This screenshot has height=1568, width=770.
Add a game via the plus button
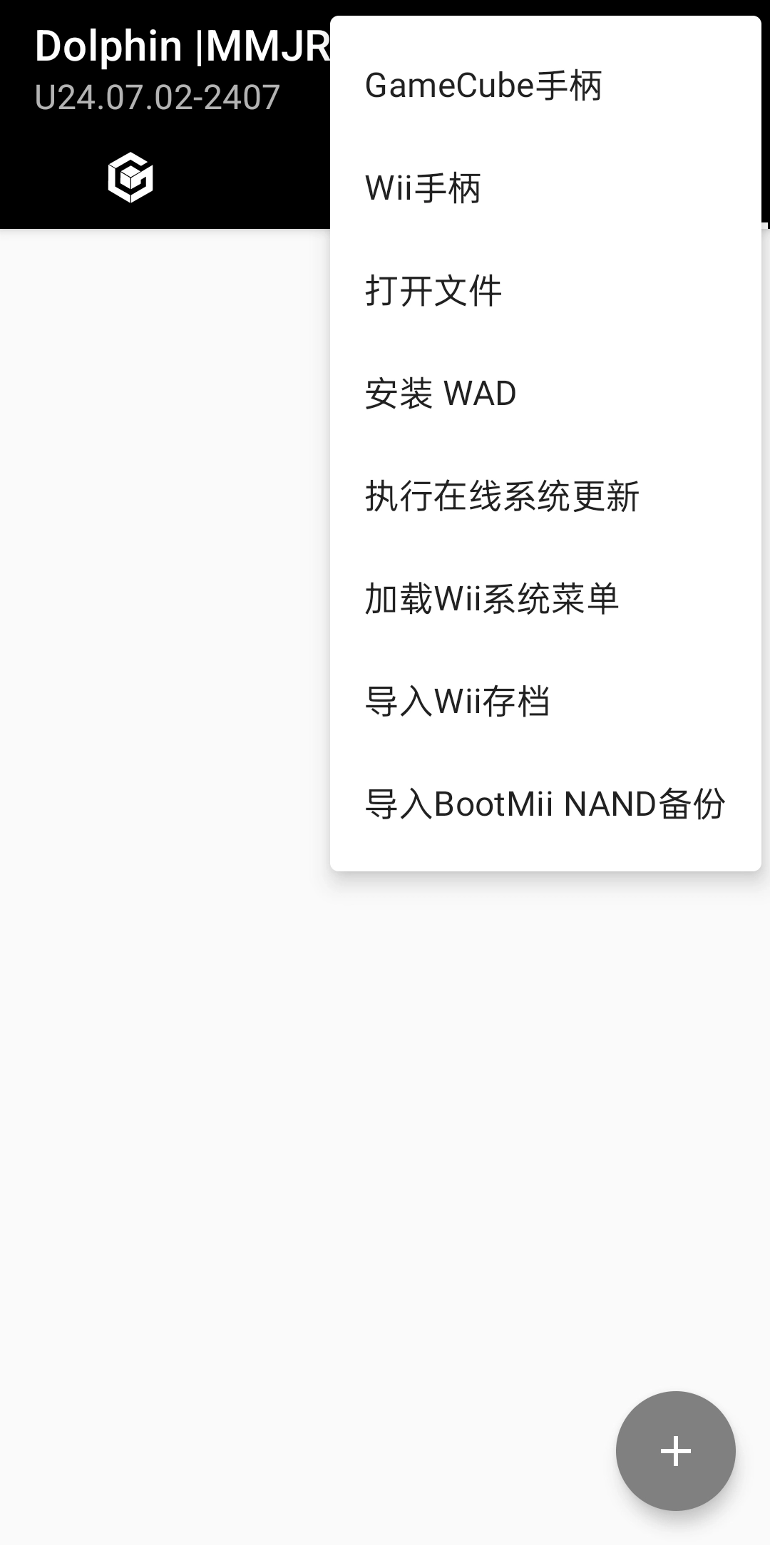(674, 1451)
